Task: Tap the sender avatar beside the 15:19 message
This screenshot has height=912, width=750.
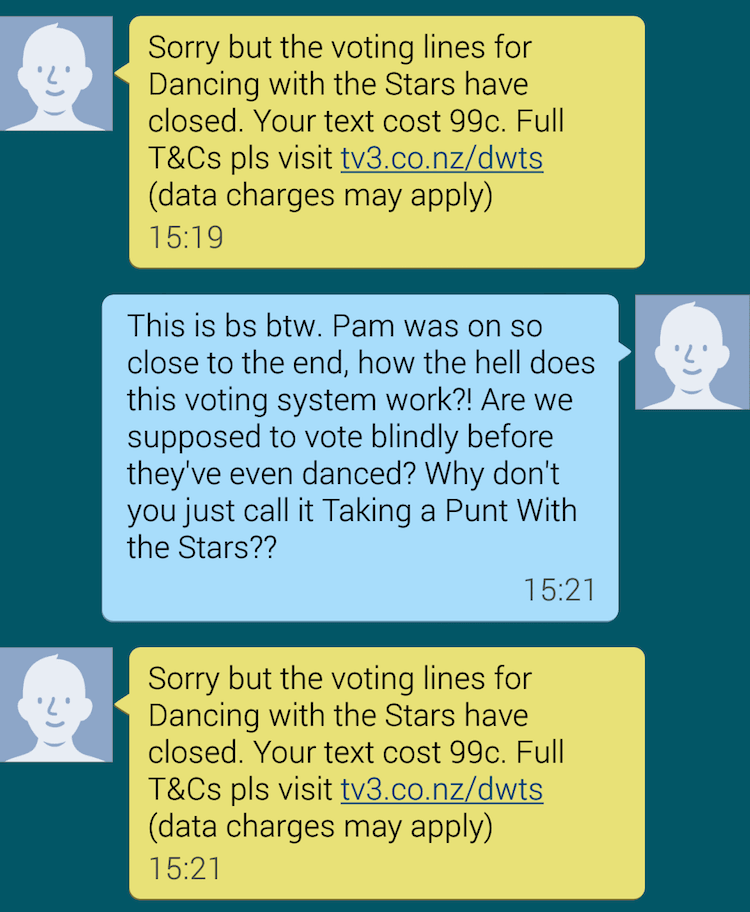Action: (x=56, y=73)
